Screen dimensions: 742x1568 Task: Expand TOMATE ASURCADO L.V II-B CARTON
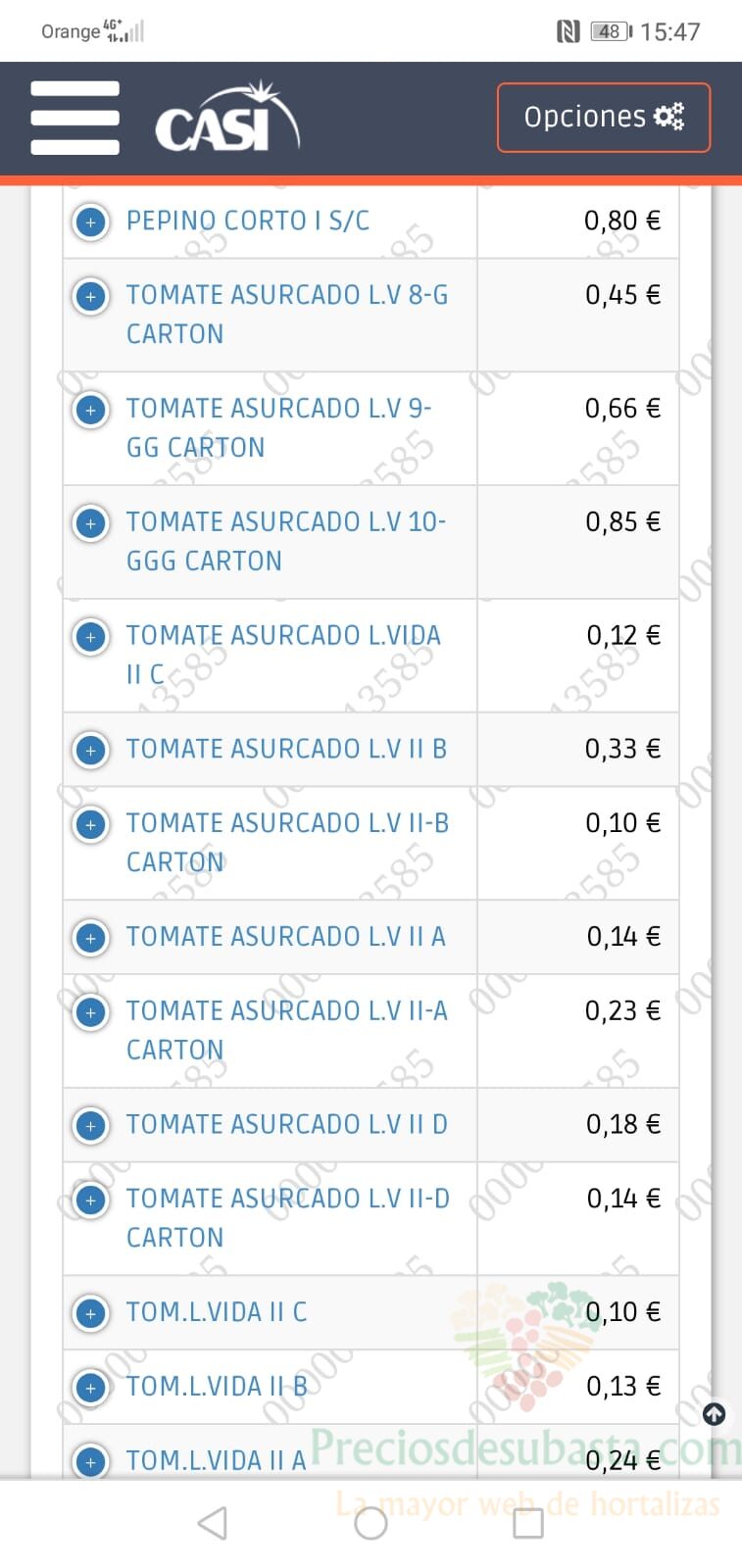pos(91,824)
